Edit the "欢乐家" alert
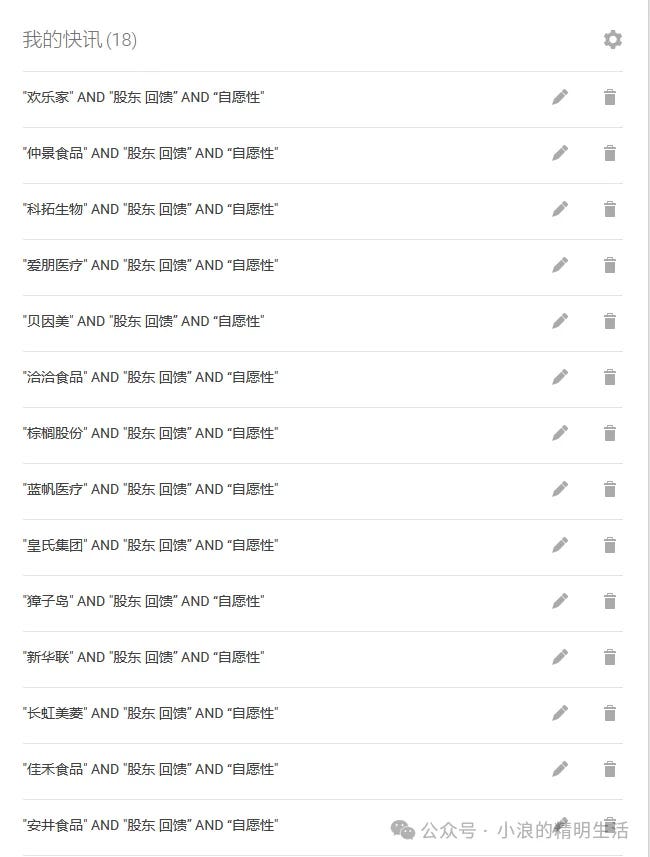The width and height of the screenshot is (650, 857). pos(560,97)
